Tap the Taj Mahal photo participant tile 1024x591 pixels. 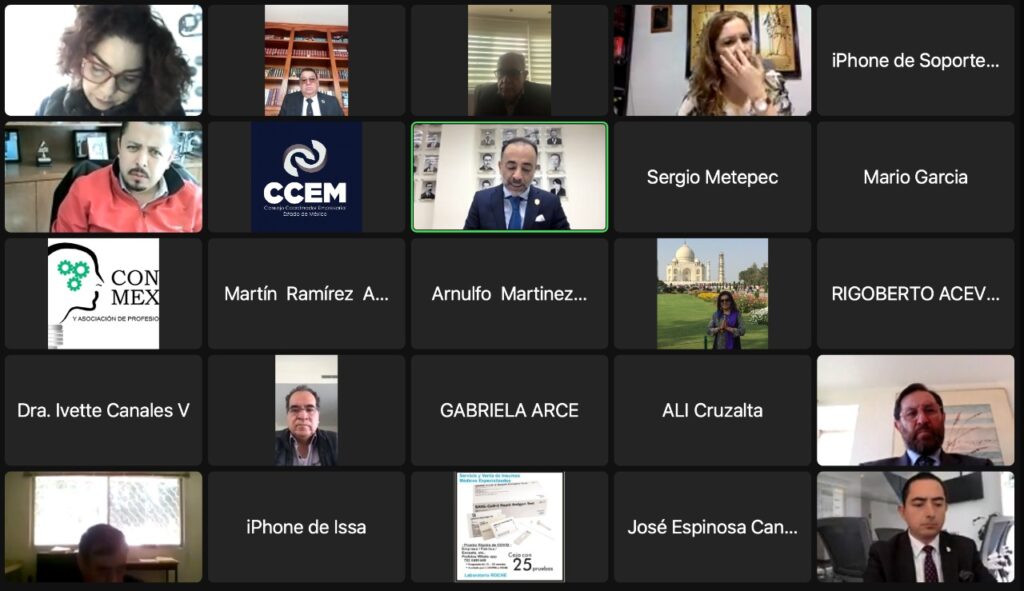click(712, 294)
